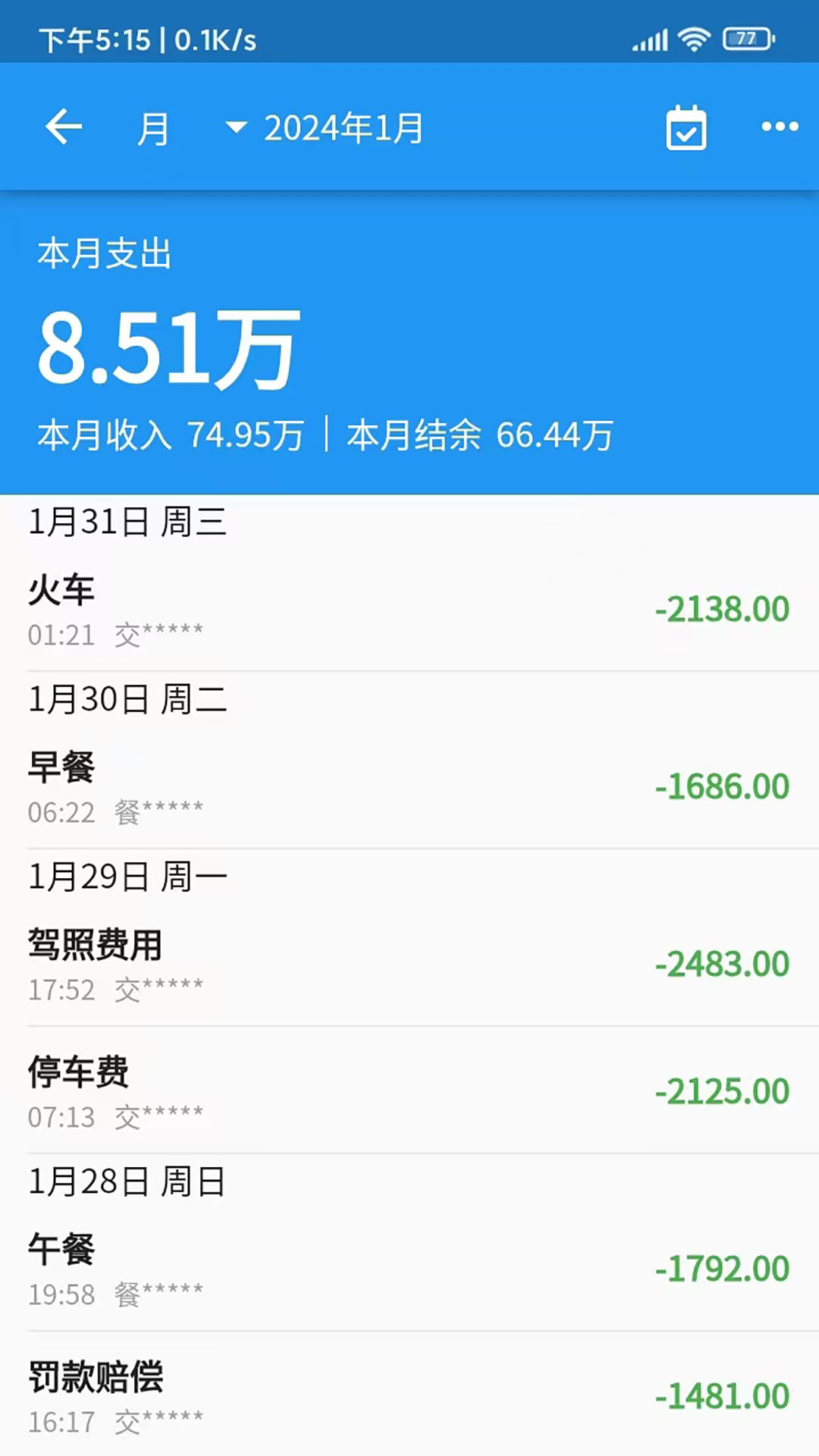Screen dimensions: 819x1456
Task: Tap the signal strength icon
Action: [648, 39]
